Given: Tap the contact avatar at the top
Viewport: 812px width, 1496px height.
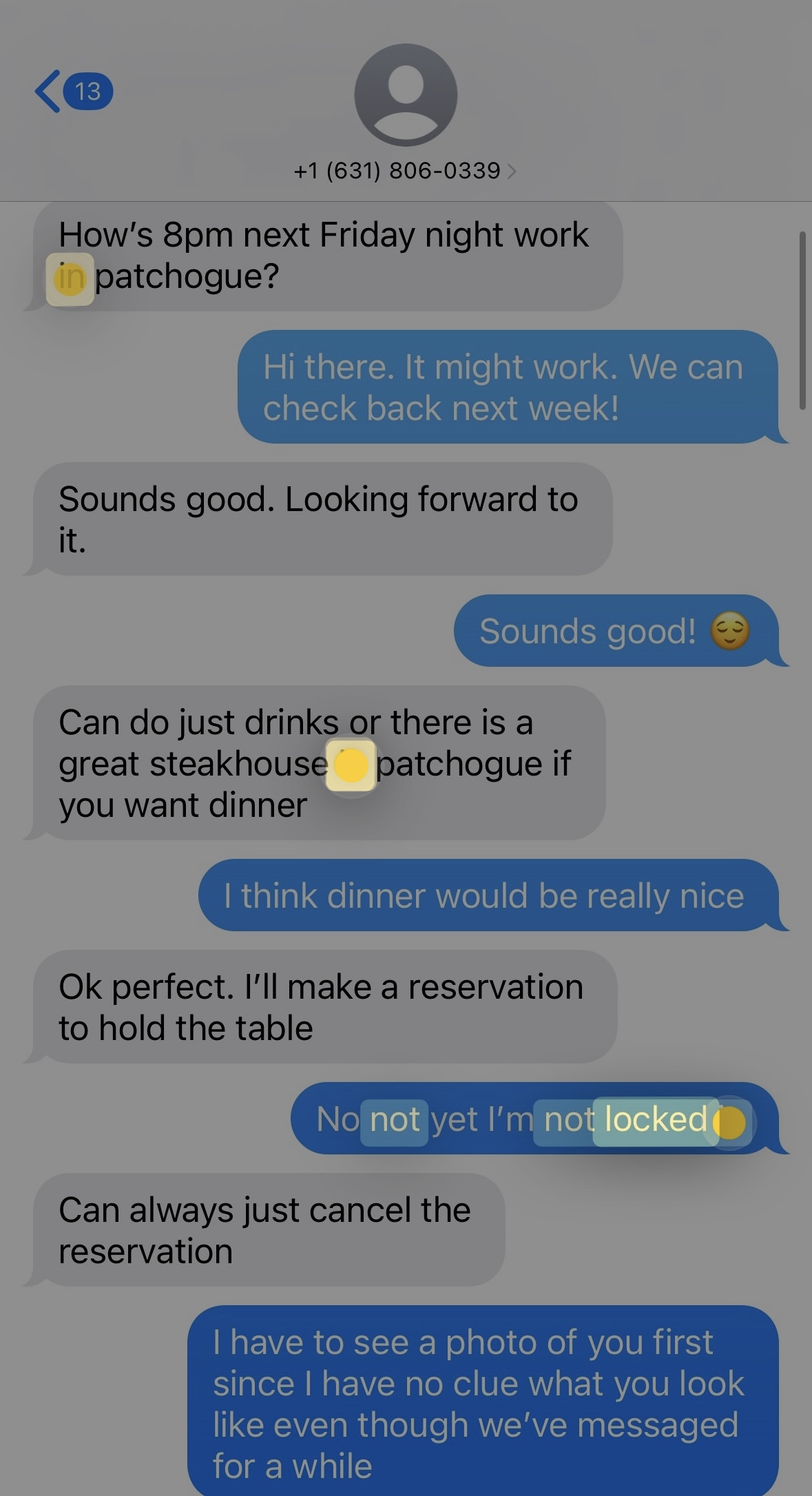Looking at the screenshot, I should point(406,95).
